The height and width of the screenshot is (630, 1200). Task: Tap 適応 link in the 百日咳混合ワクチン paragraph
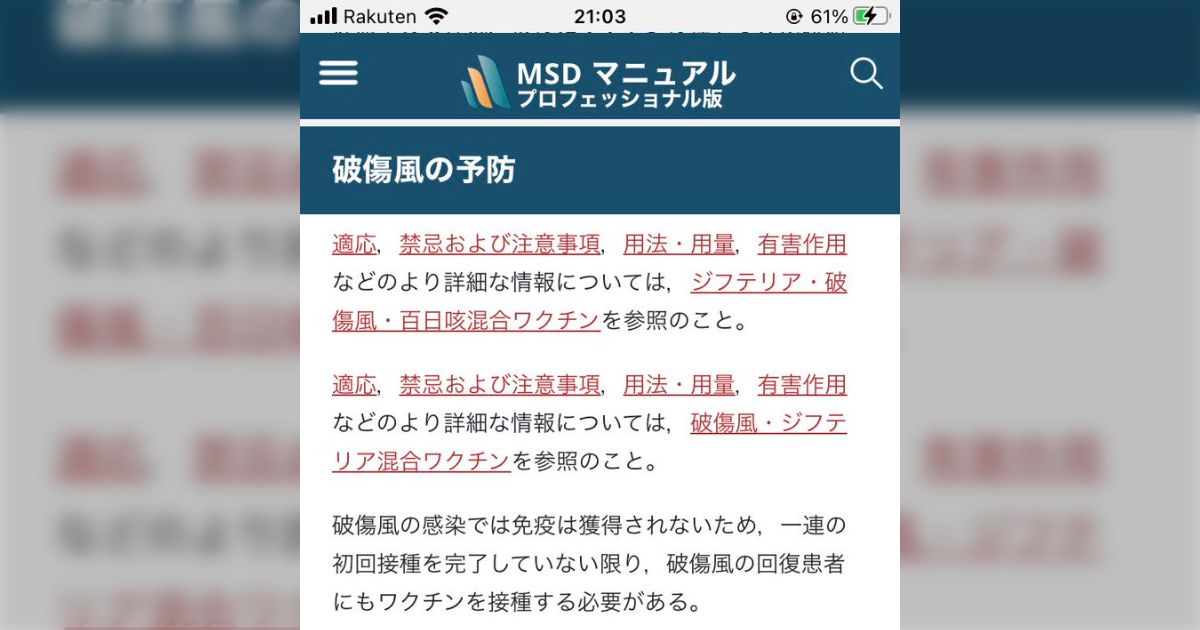coord(354,245)
